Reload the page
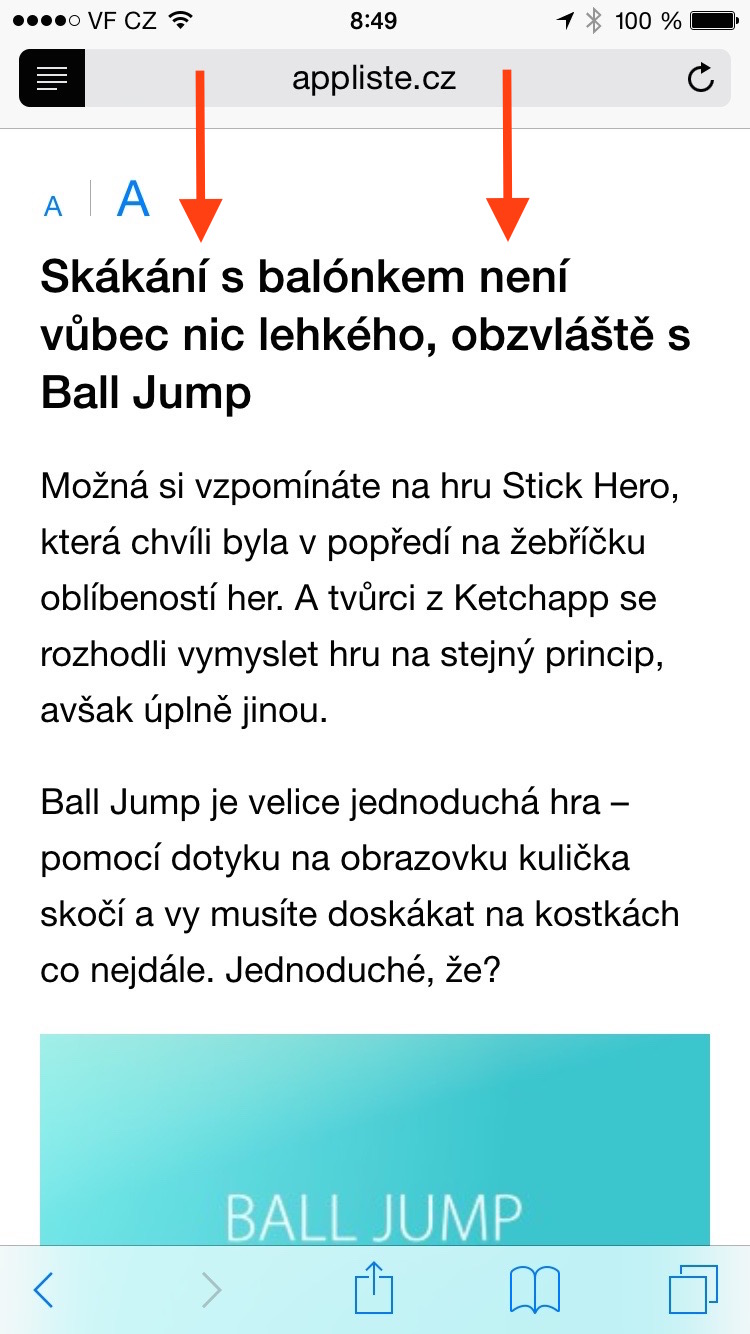This screenshot has width=750, height=1334. 701,78
